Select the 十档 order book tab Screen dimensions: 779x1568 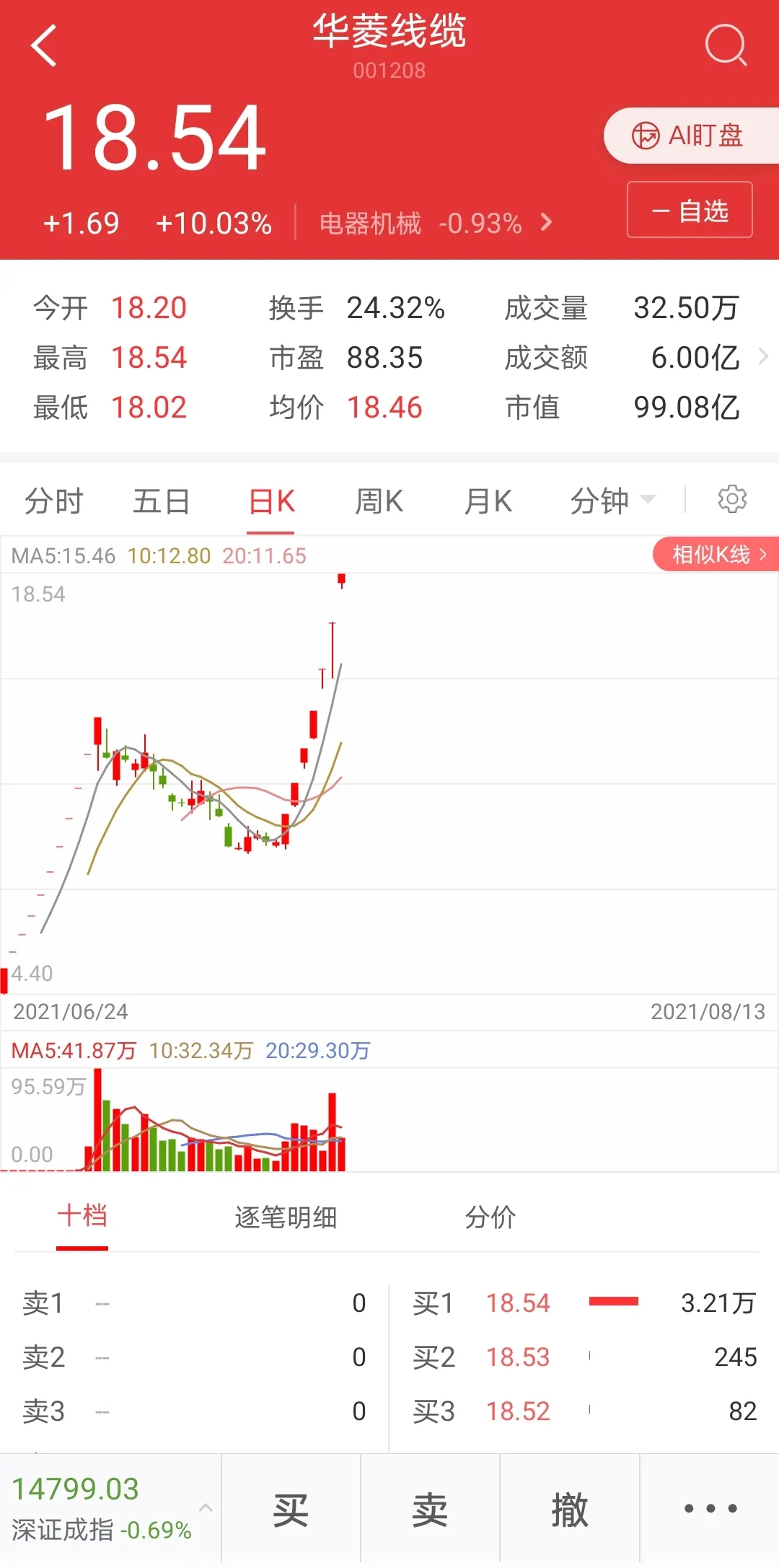(82, 1217)
